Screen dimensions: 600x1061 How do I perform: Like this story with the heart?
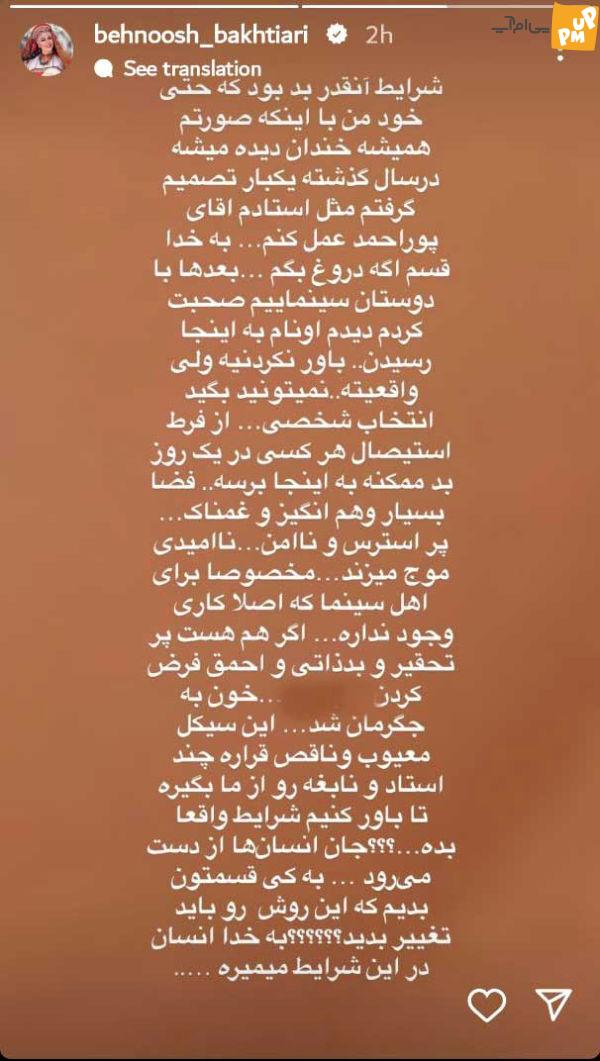tap(486, 1005)
